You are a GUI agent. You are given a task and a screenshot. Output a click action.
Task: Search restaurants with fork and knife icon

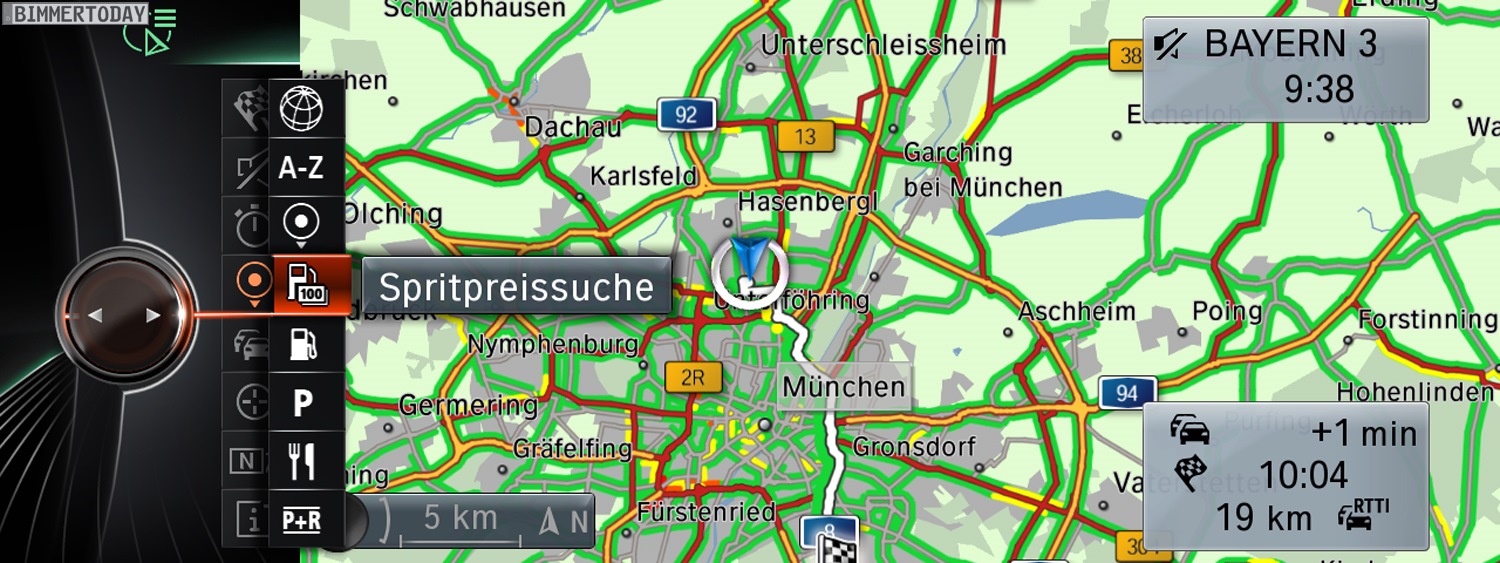coord(302,462)
